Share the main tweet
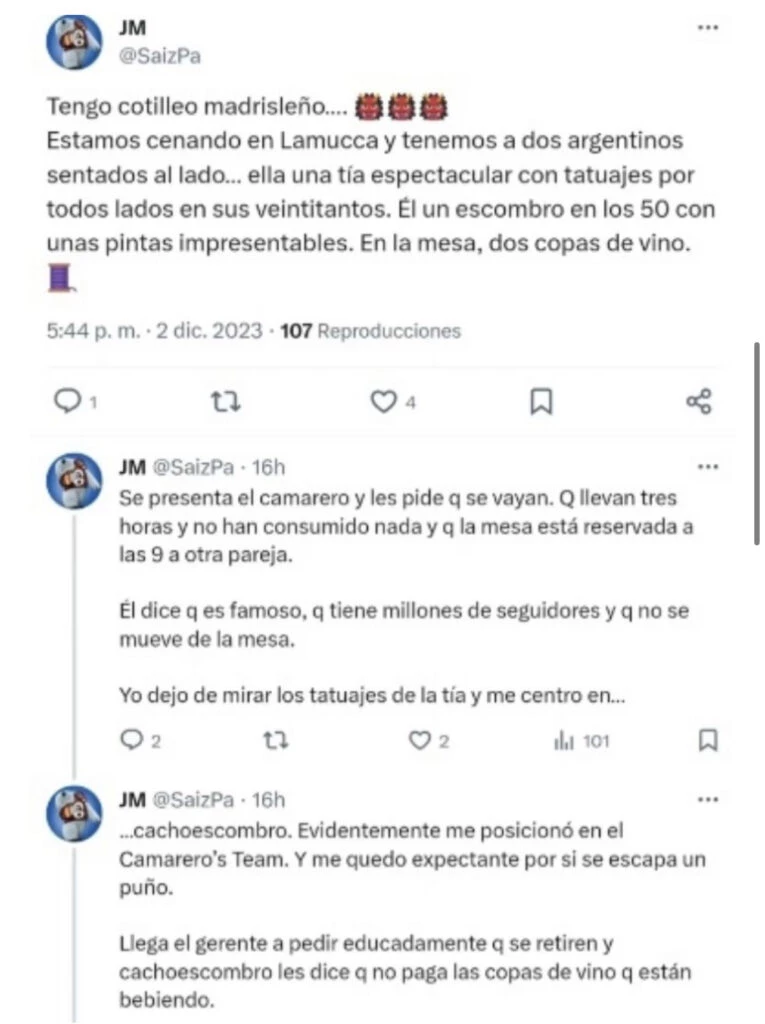Screen dimensions: 765x1024 point(698,401)
